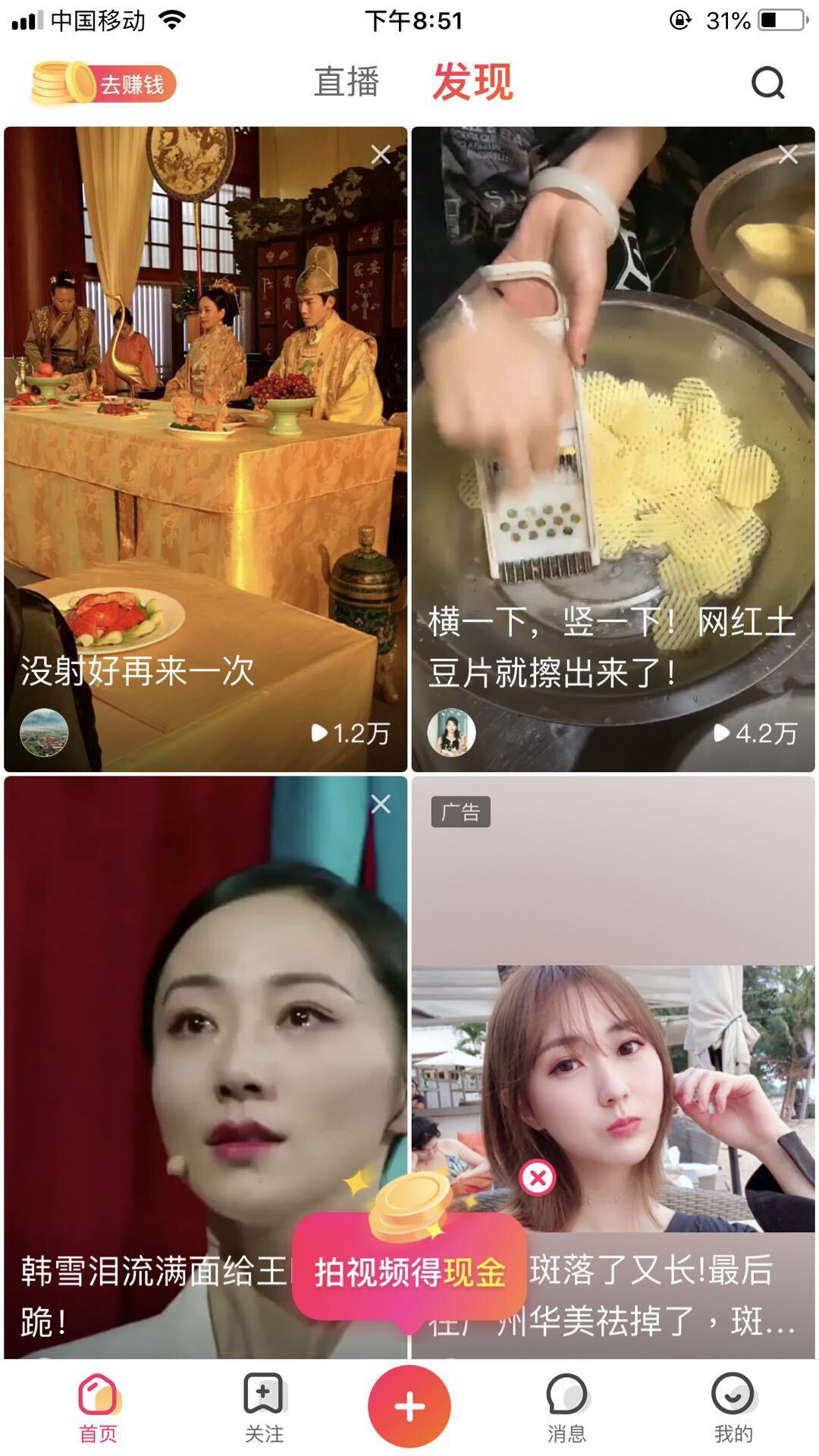
Task: Go to the 我的 profile tab
Action: point(733,1407)
